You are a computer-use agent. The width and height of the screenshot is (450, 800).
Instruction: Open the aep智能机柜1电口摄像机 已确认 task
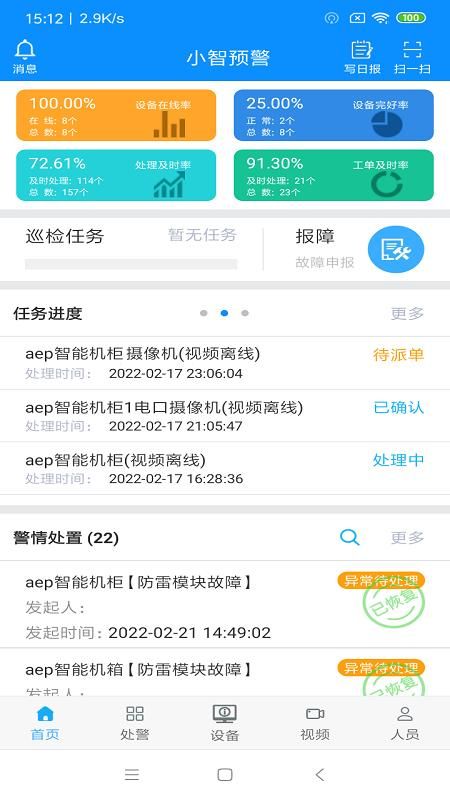(225, 416)
